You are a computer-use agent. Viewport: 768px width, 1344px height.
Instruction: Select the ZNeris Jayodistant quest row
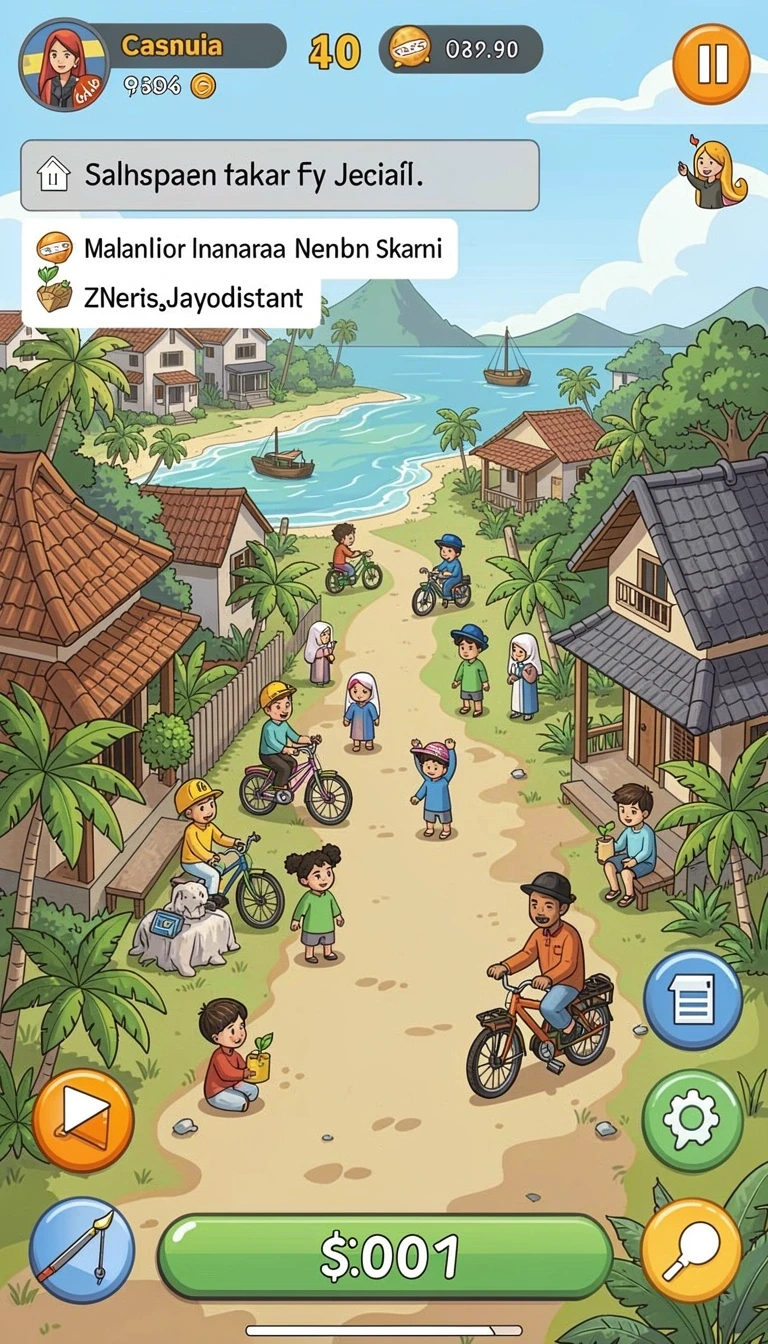point(172,297)
